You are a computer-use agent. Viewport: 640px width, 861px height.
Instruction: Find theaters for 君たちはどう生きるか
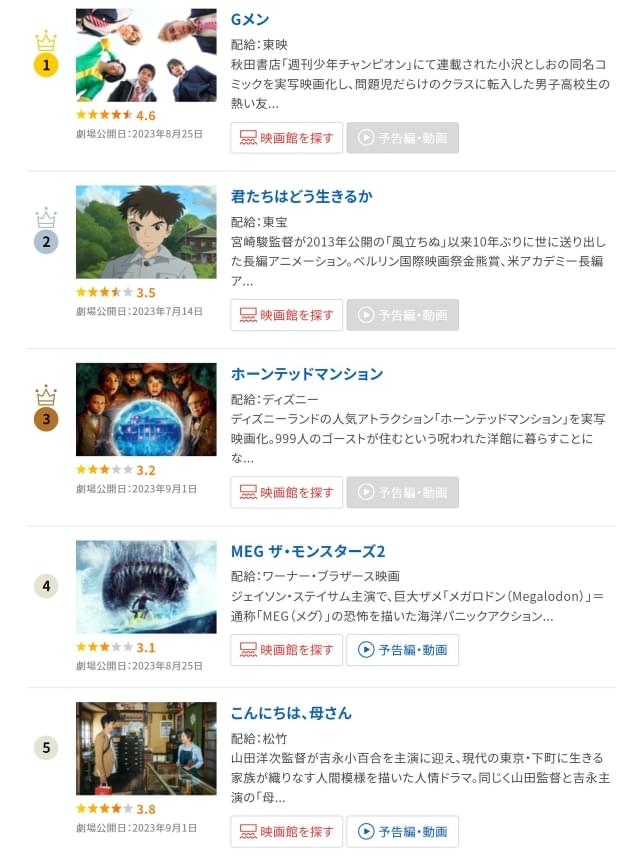click(x=286, y=315)
